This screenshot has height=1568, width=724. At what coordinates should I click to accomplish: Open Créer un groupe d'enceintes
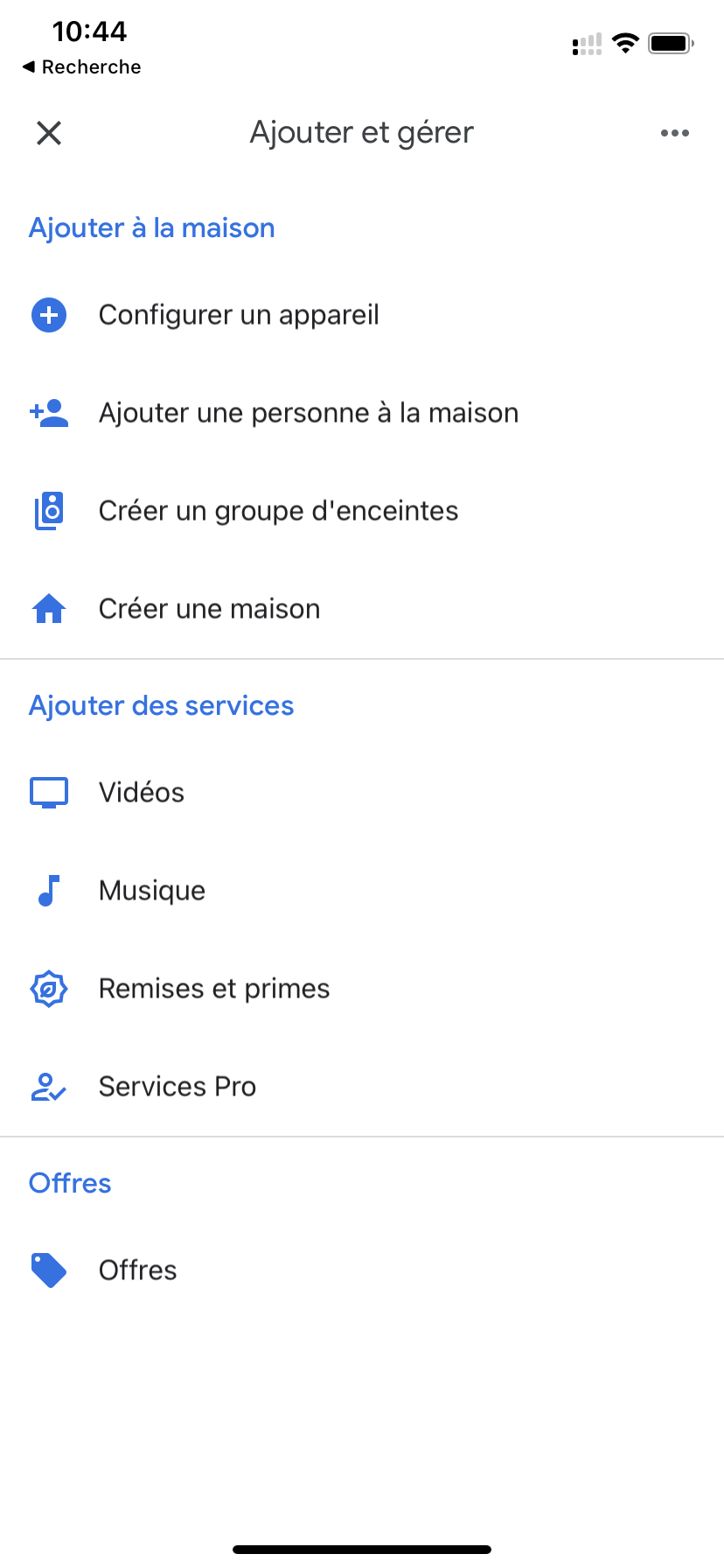(x=362, y=511)
